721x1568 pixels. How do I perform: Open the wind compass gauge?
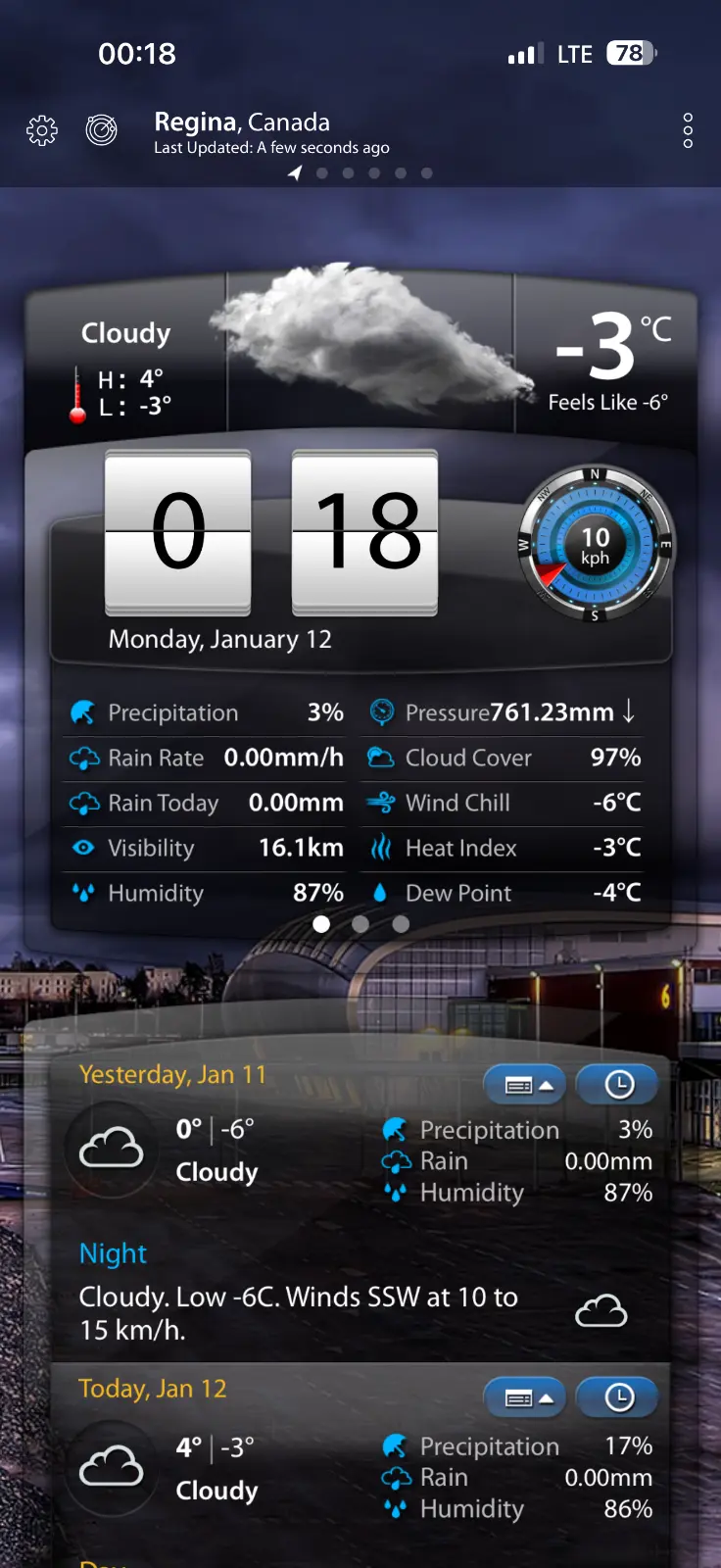595,545
